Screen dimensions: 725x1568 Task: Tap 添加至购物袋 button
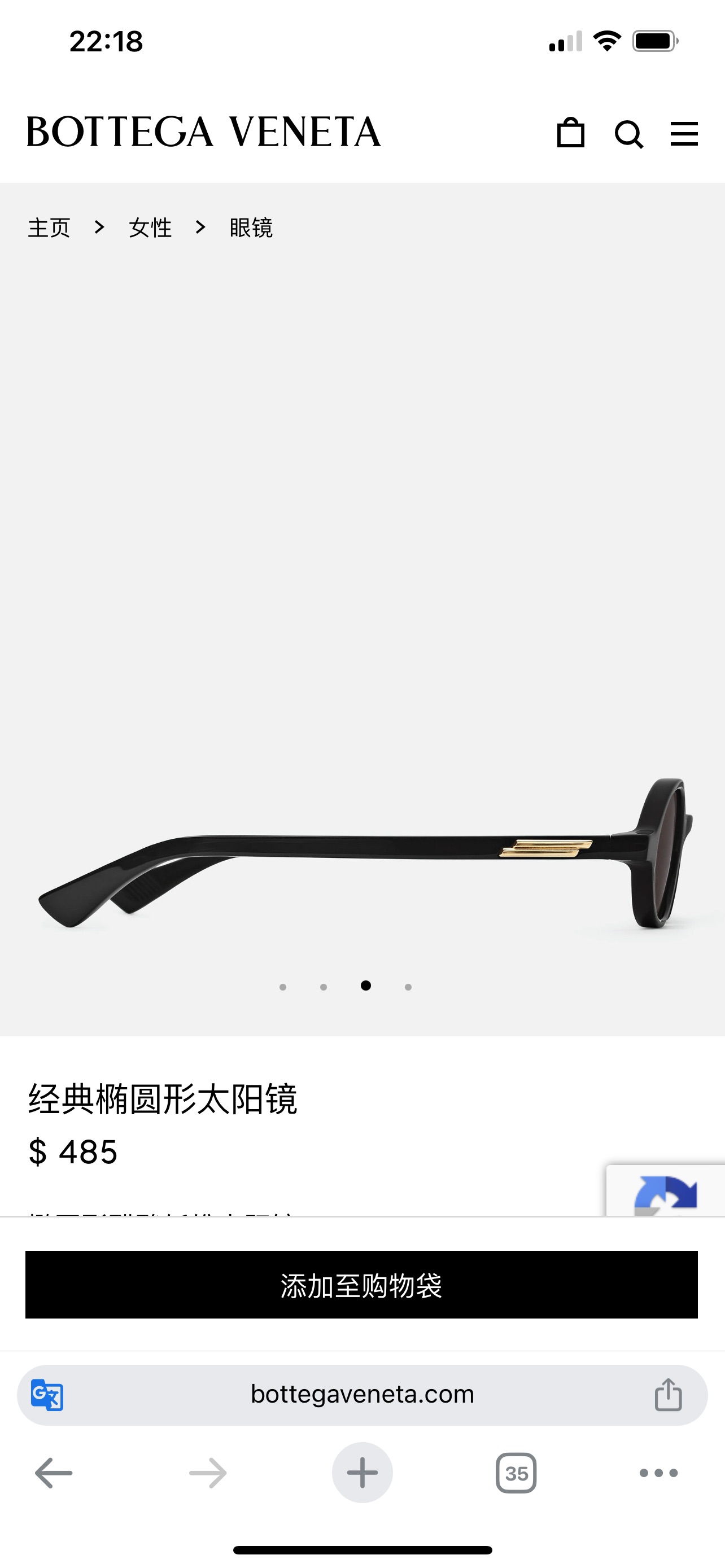click(x=361, y=1284)
